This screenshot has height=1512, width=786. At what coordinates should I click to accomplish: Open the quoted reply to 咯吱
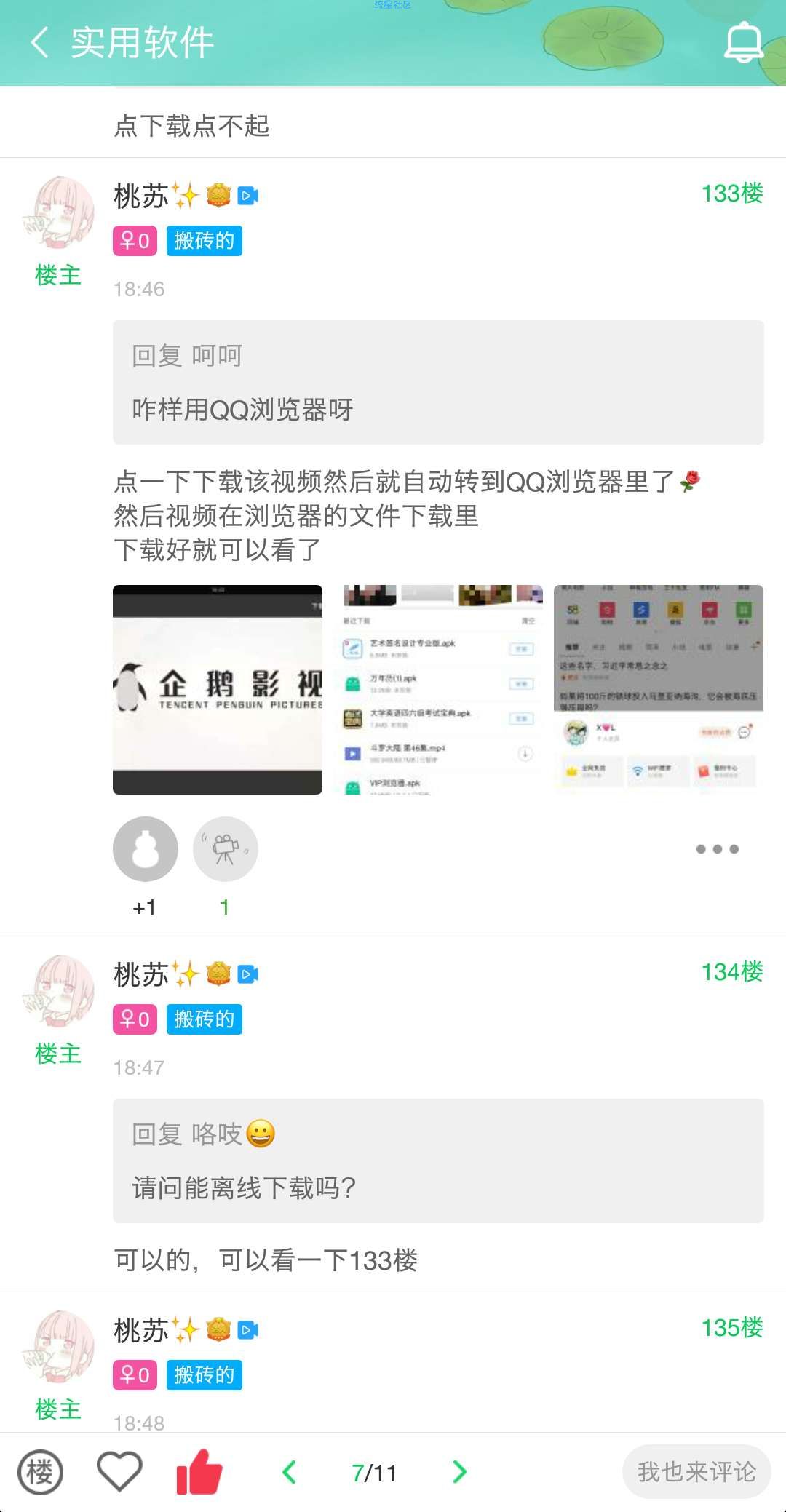pos(438,1161)
